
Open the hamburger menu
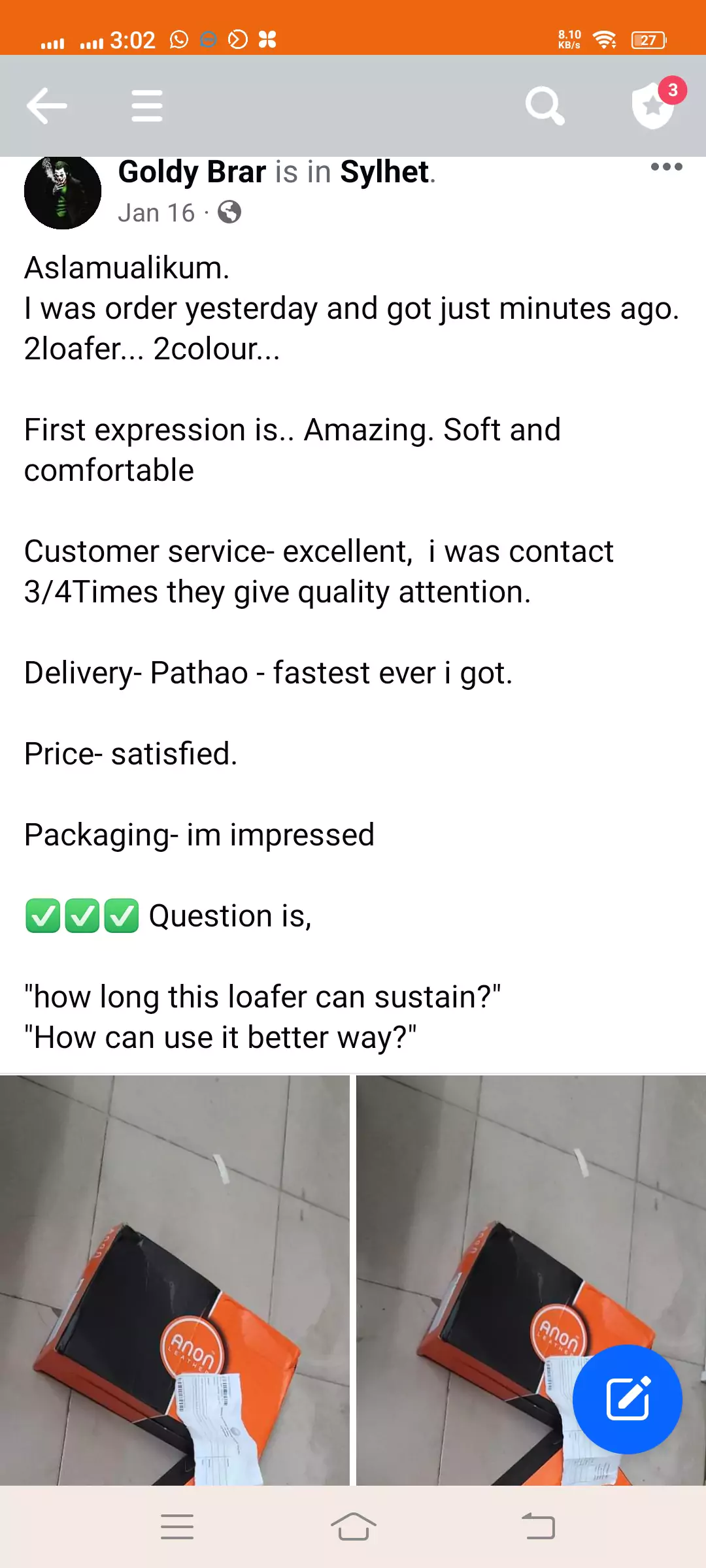[146, 106]
